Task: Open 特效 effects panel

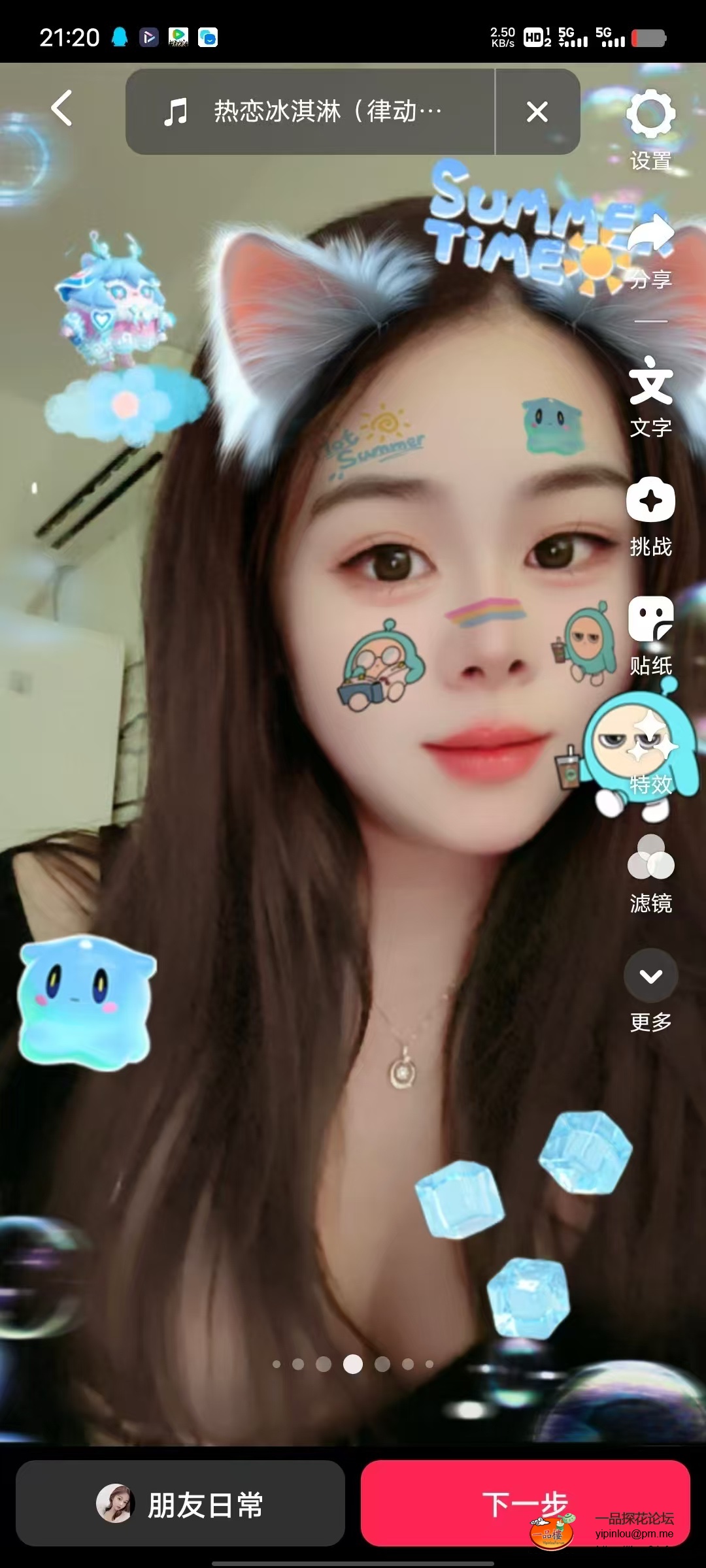Action: [650, 758]
